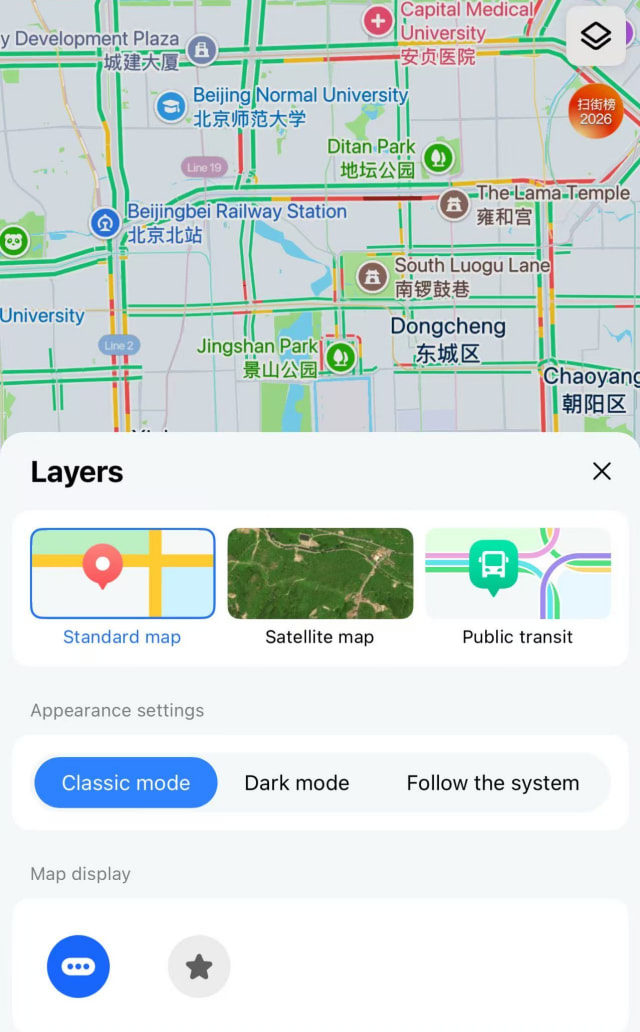This screenshot has width=640, height=1032.
Task: Switch appearance to Dark mode
Action: tap(297, 783)
